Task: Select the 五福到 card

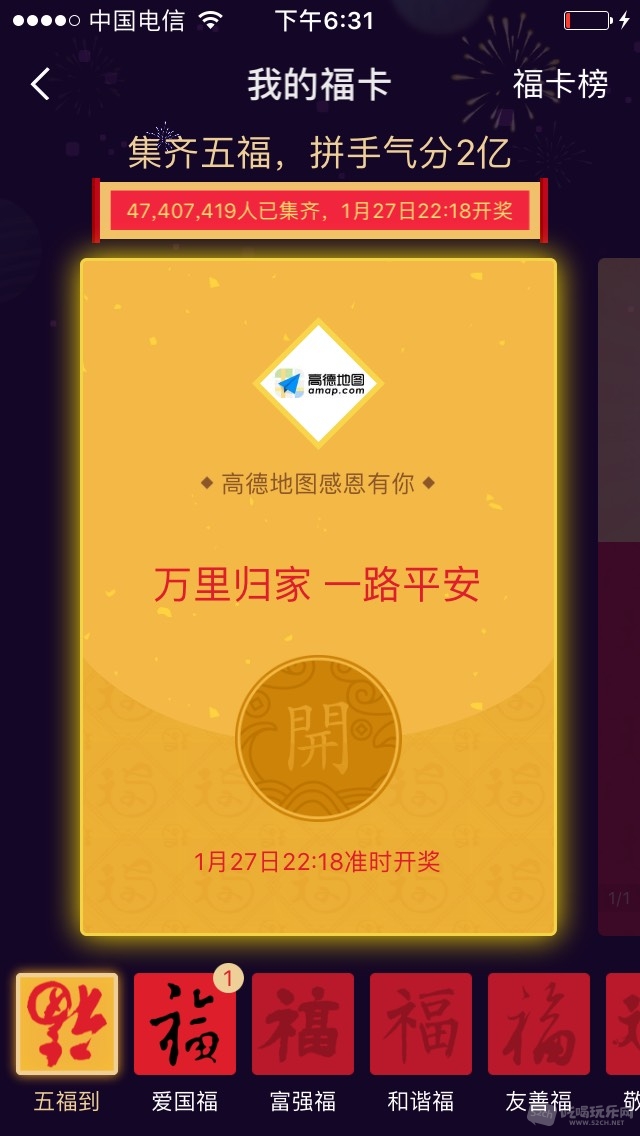Action: click(67, 1024)
